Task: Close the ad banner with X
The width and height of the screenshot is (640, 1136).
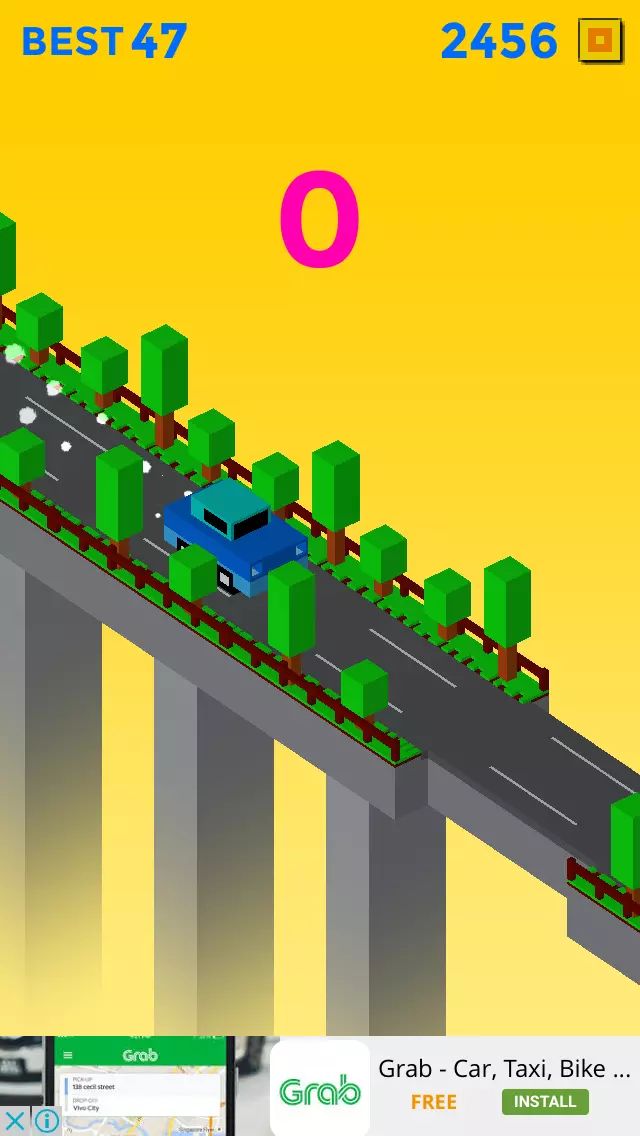Action: [14, 1121]
